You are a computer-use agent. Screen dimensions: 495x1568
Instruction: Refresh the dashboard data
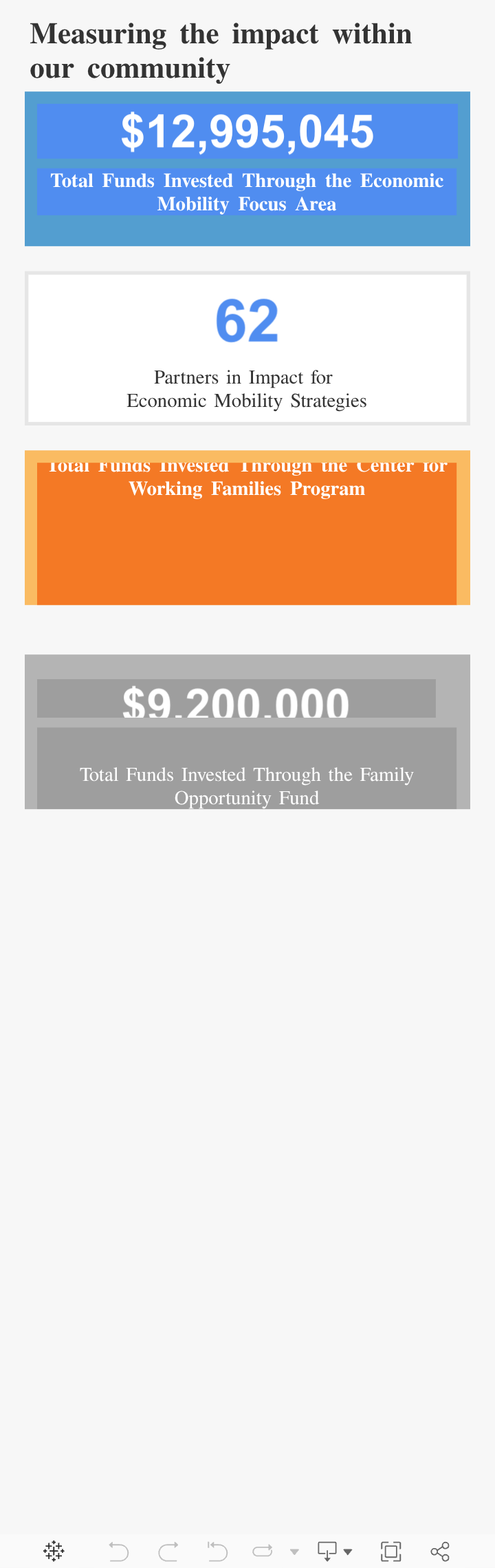[263, 1551]
